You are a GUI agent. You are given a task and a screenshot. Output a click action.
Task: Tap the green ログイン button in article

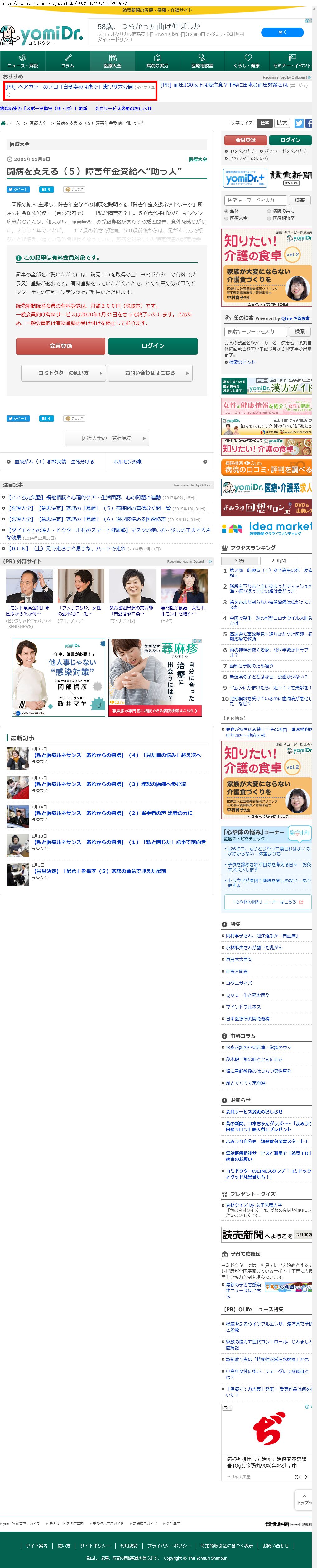click(x=153, y=346)
